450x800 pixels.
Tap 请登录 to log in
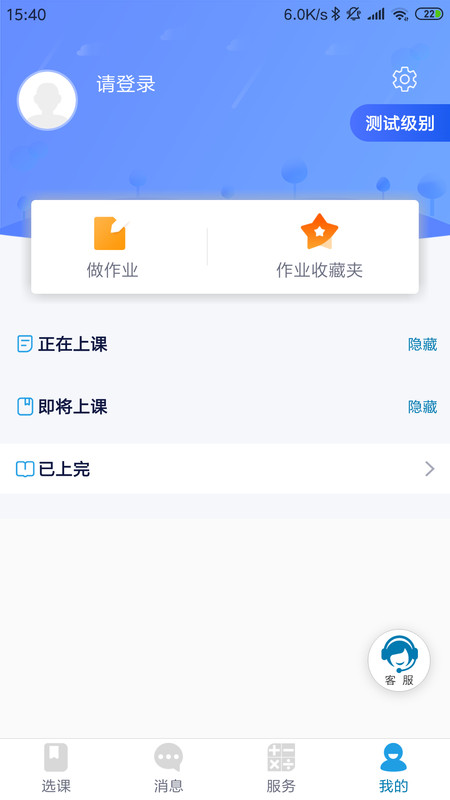pyautogui.click(x=126, y=84)
